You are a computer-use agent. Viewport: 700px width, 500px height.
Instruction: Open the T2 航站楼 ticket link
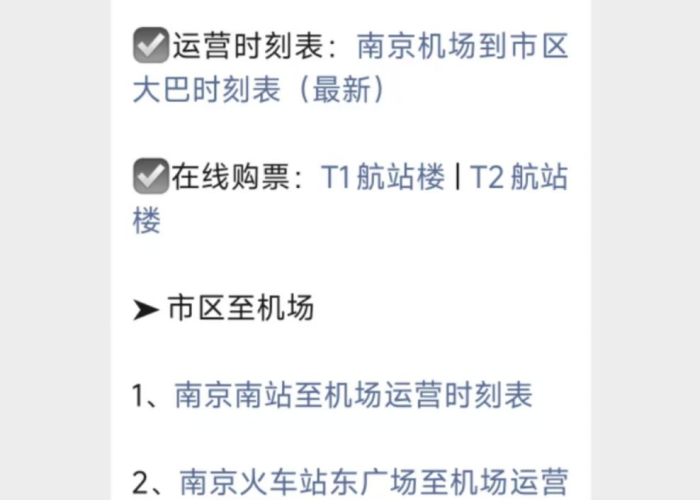click(519, 177)
